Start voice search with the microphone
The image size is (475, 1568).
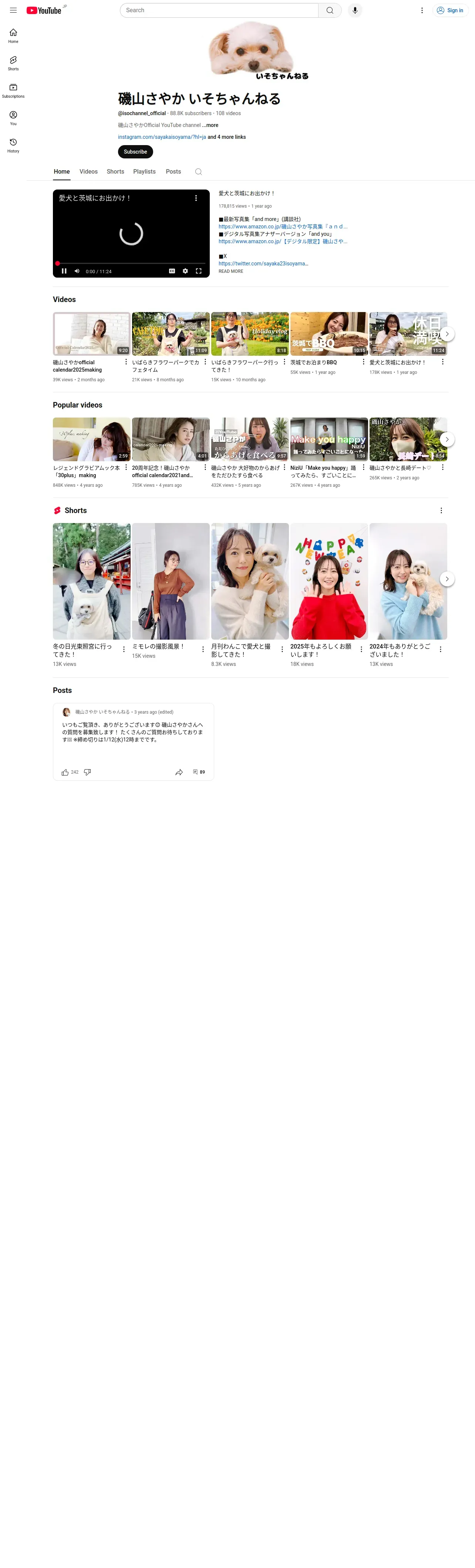355,10
